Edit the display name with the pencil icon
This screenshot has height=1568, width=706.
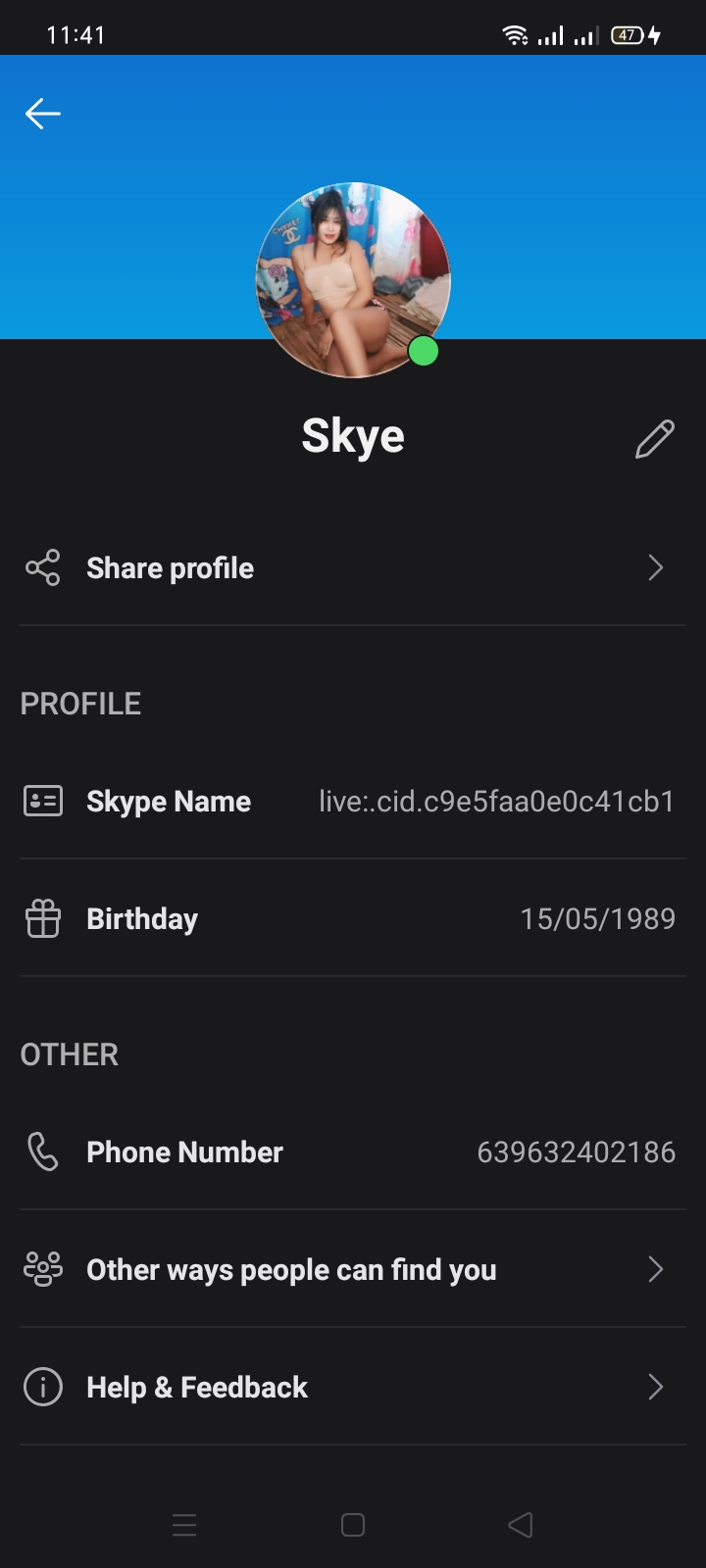[655, 439]
